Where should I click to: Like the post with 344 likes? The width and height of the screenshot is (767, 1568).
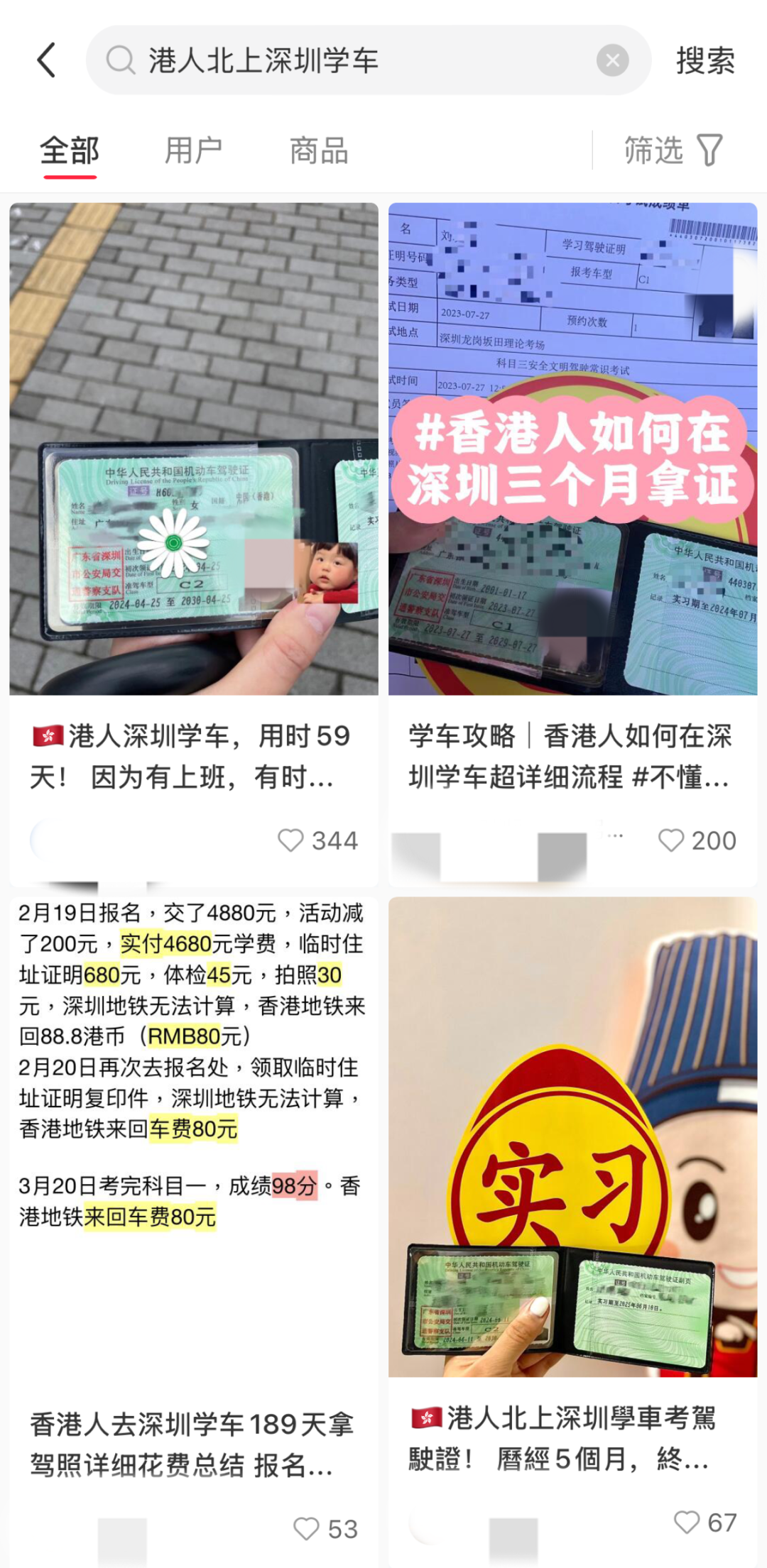[x=291, y=840]
